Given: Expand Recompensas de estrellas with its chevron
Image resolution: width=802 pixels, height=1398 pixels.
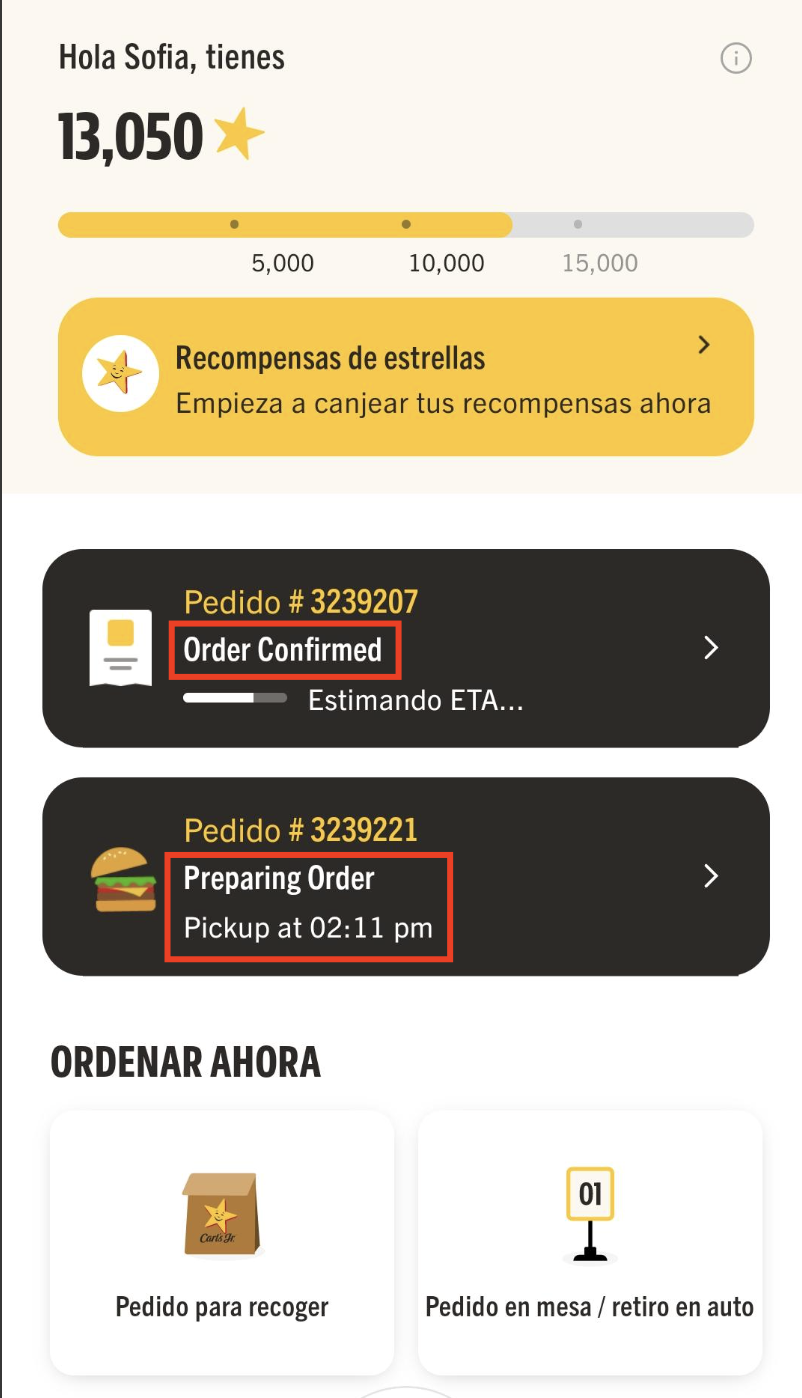Looking at the screenshot, I should [x=704, y=344].
